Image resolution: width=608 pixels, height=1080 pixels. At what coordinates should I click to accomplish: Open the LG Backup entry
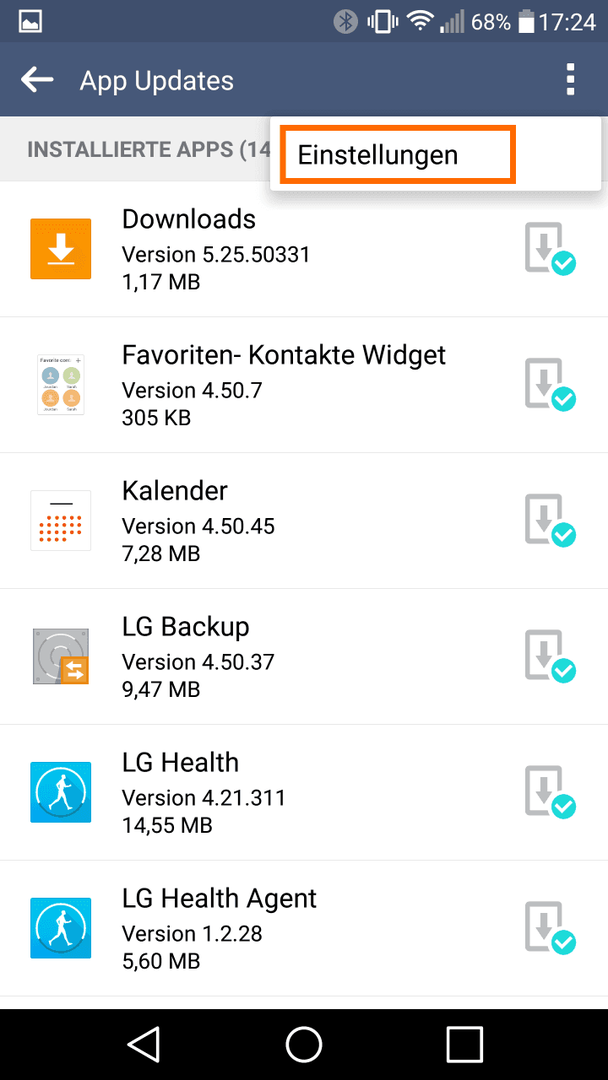tap(304, 656)
